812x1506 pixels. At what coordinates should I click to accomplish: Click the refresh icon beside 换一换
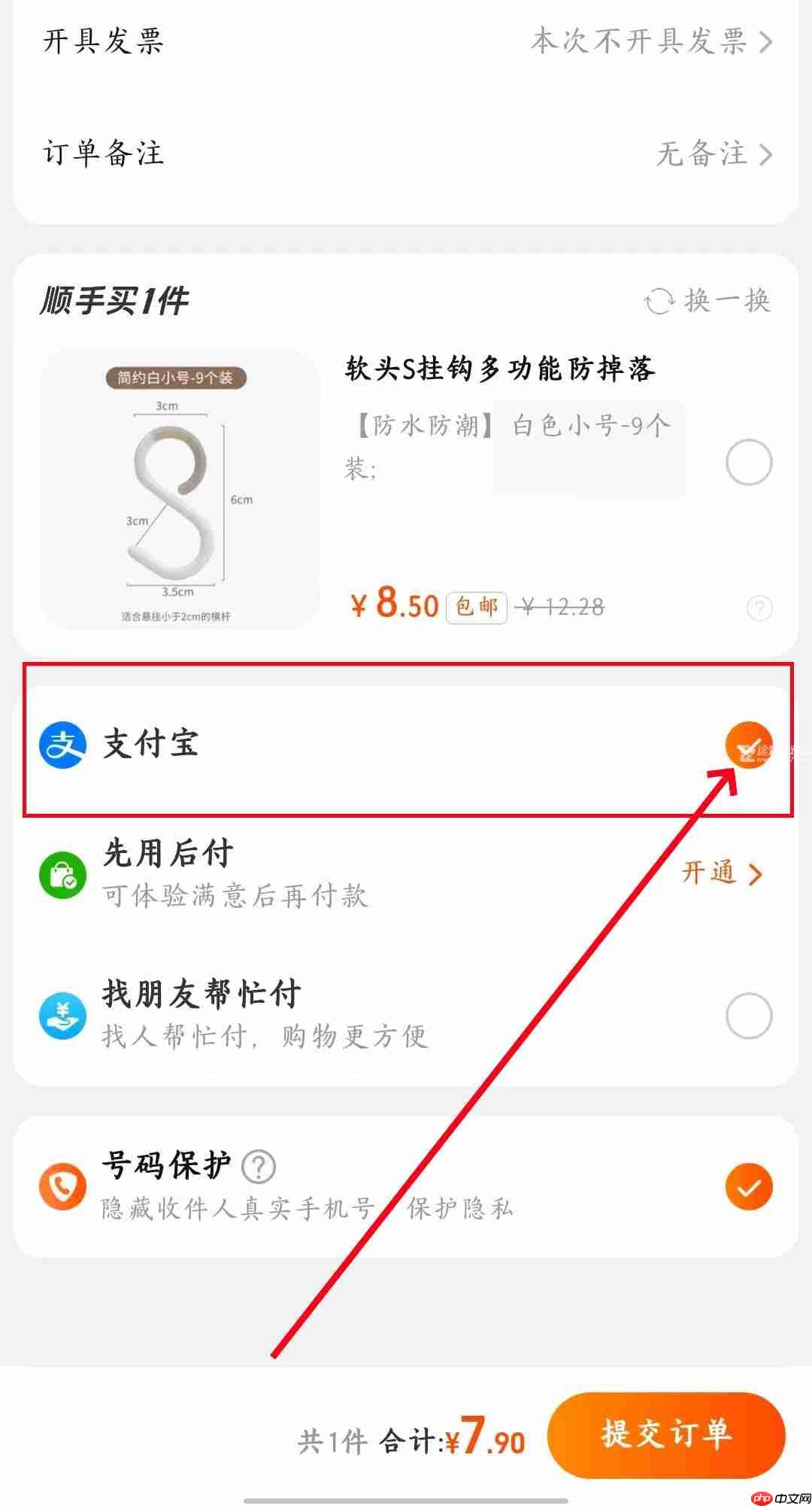[x=660, y=301]
